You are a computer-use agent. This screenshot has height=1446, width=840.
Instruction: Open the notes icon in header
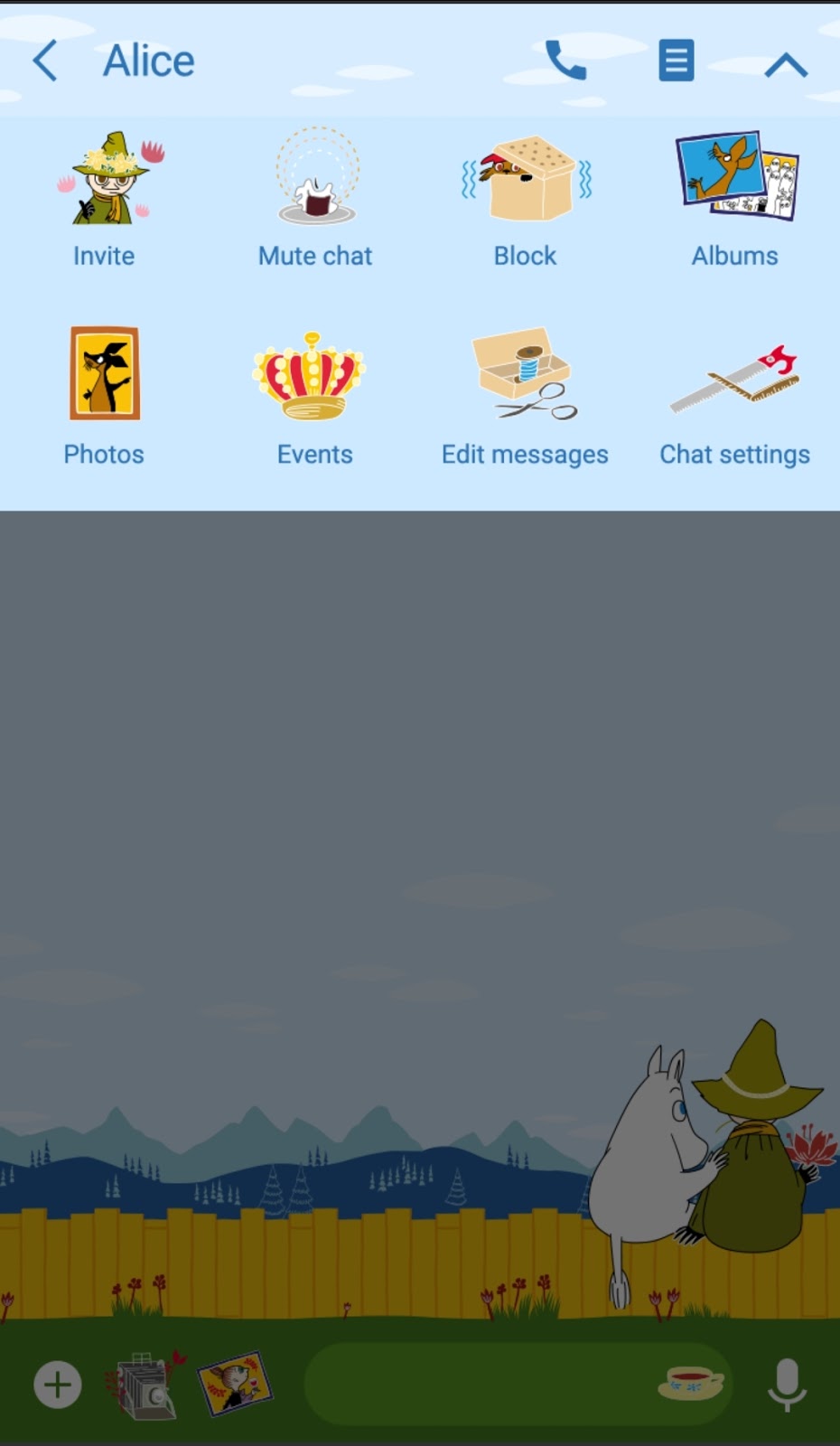pos(676,61)
